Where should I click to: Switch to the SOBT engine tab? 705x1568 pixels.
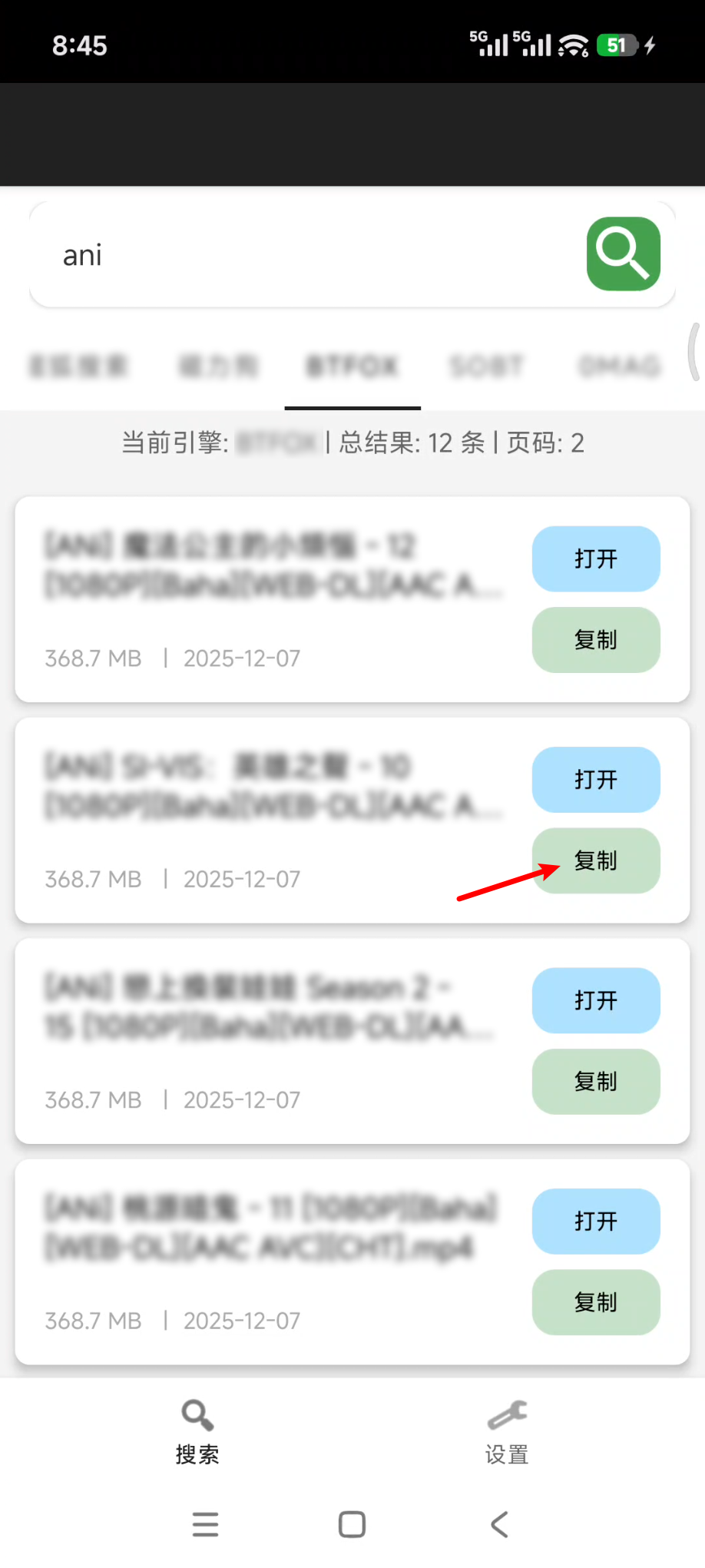click(487, 366)
